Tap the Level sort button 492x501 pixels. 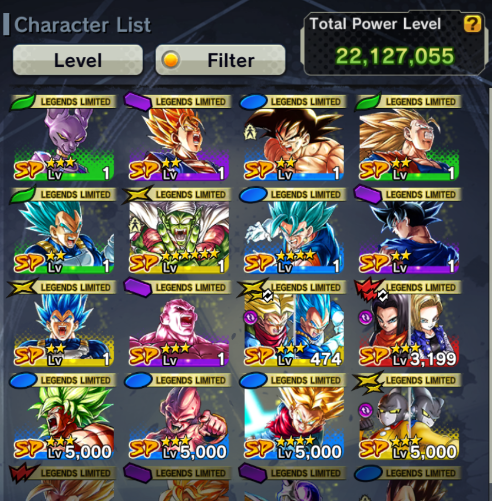[x=78, y=60]
